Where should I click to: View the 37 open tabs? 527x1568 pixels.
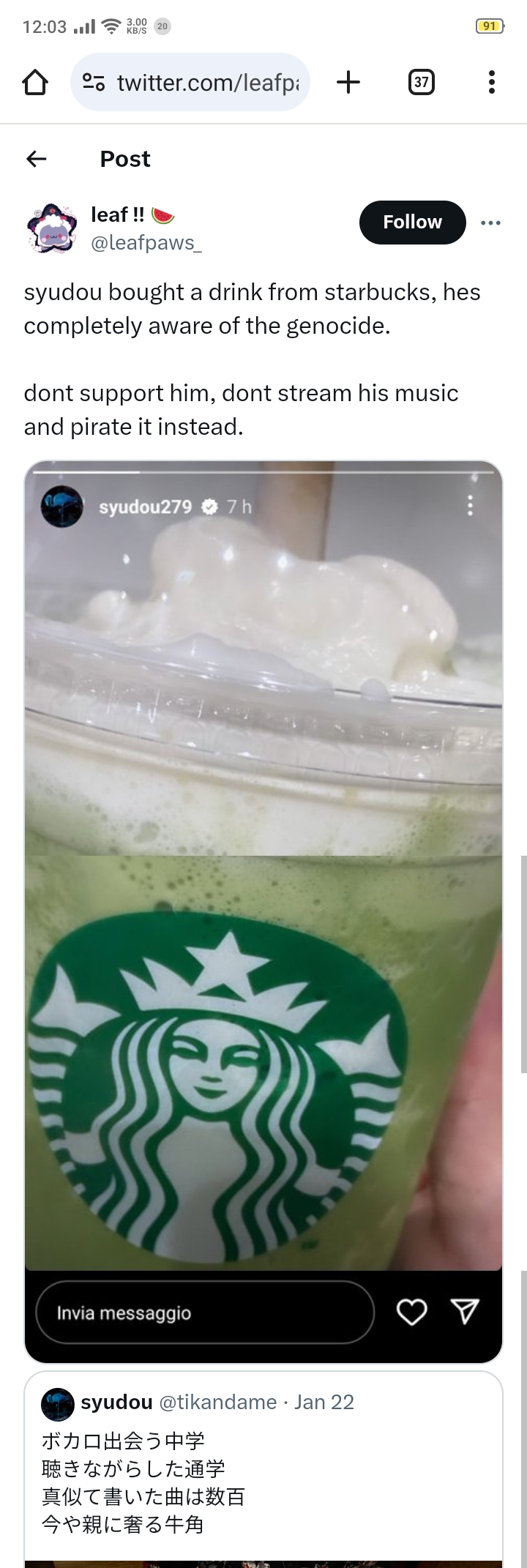(420, 82)
